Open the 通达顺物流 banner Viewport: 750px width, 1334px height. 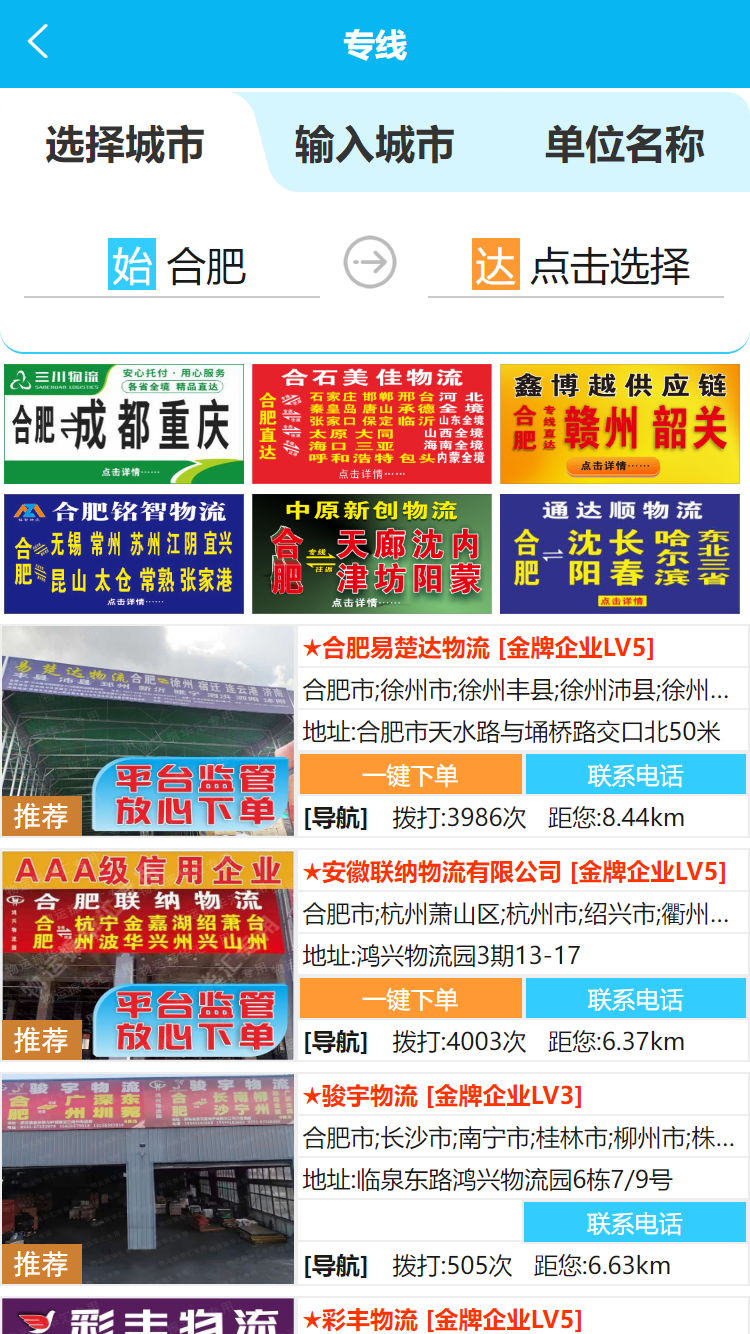(x=620, y=554)
